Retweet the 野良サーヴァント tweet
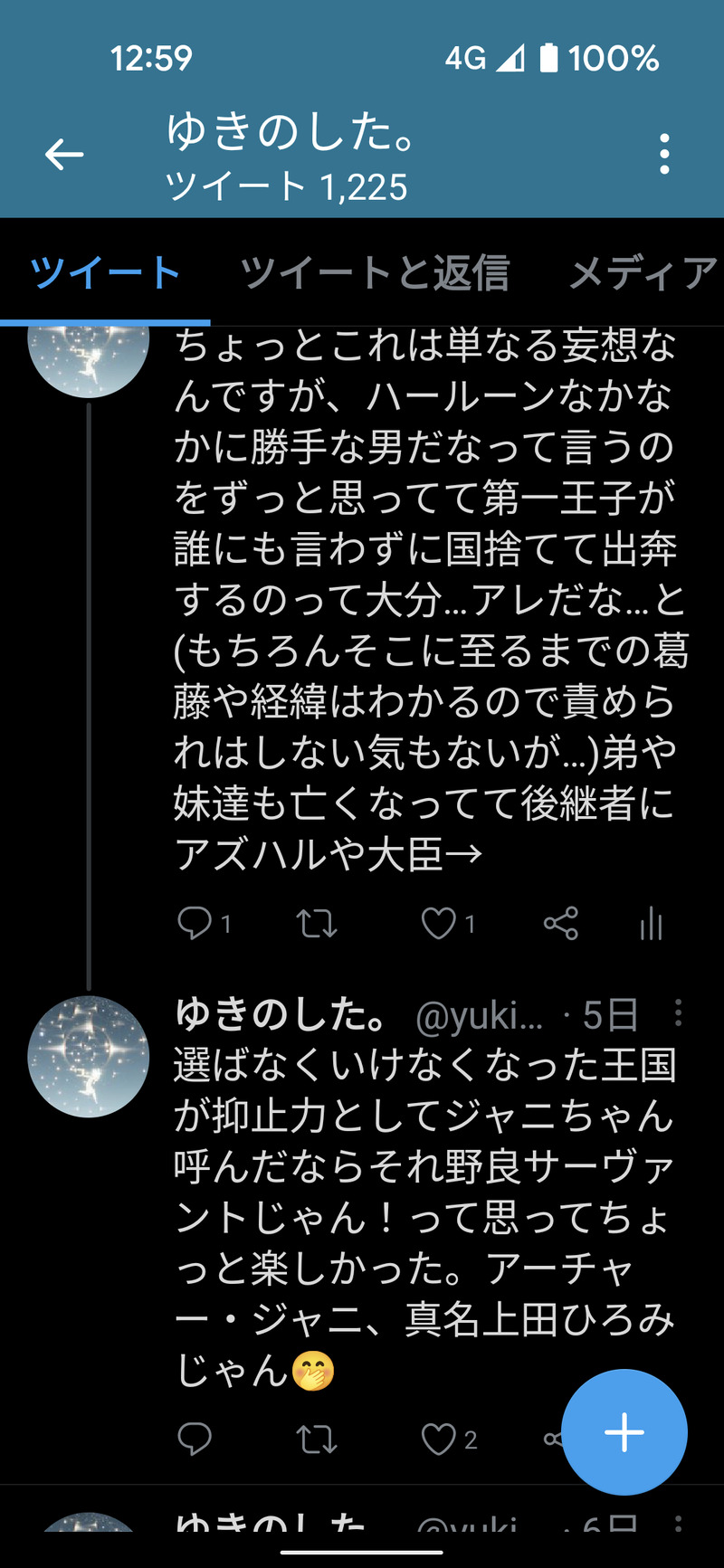The height and width of the screenshot is (1568, 724). pos(317,1439)
